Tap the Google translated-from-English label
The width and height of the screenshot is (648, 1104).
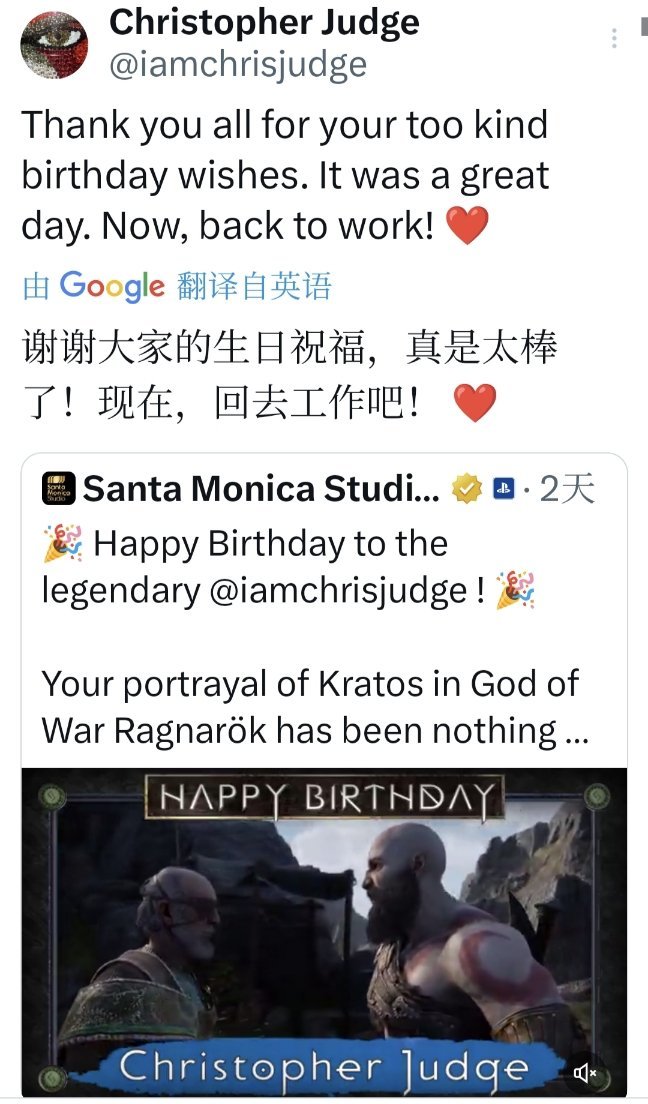[176, 287]
